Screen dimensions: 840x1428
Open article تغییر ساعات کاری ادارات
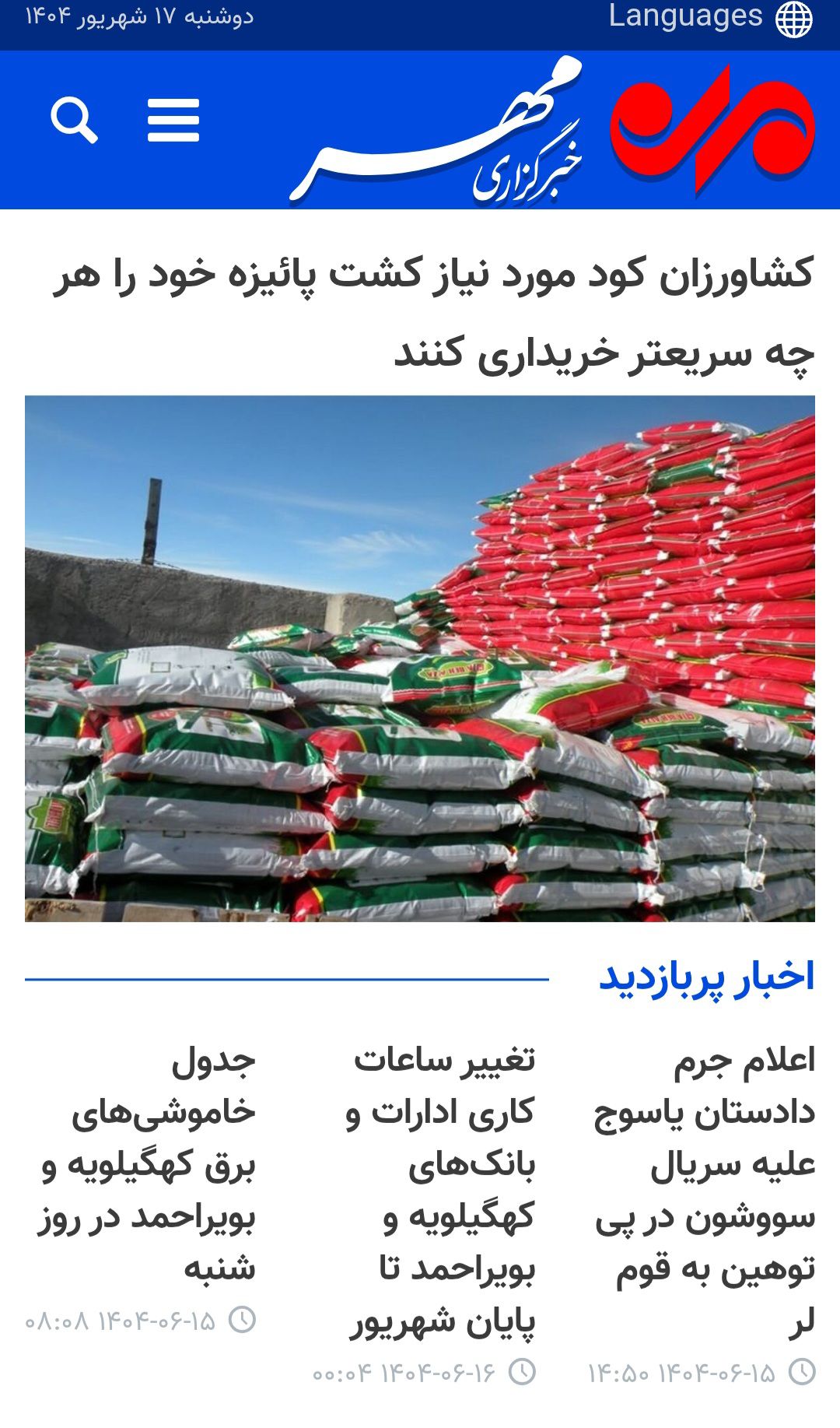(x=440, y=1190)
